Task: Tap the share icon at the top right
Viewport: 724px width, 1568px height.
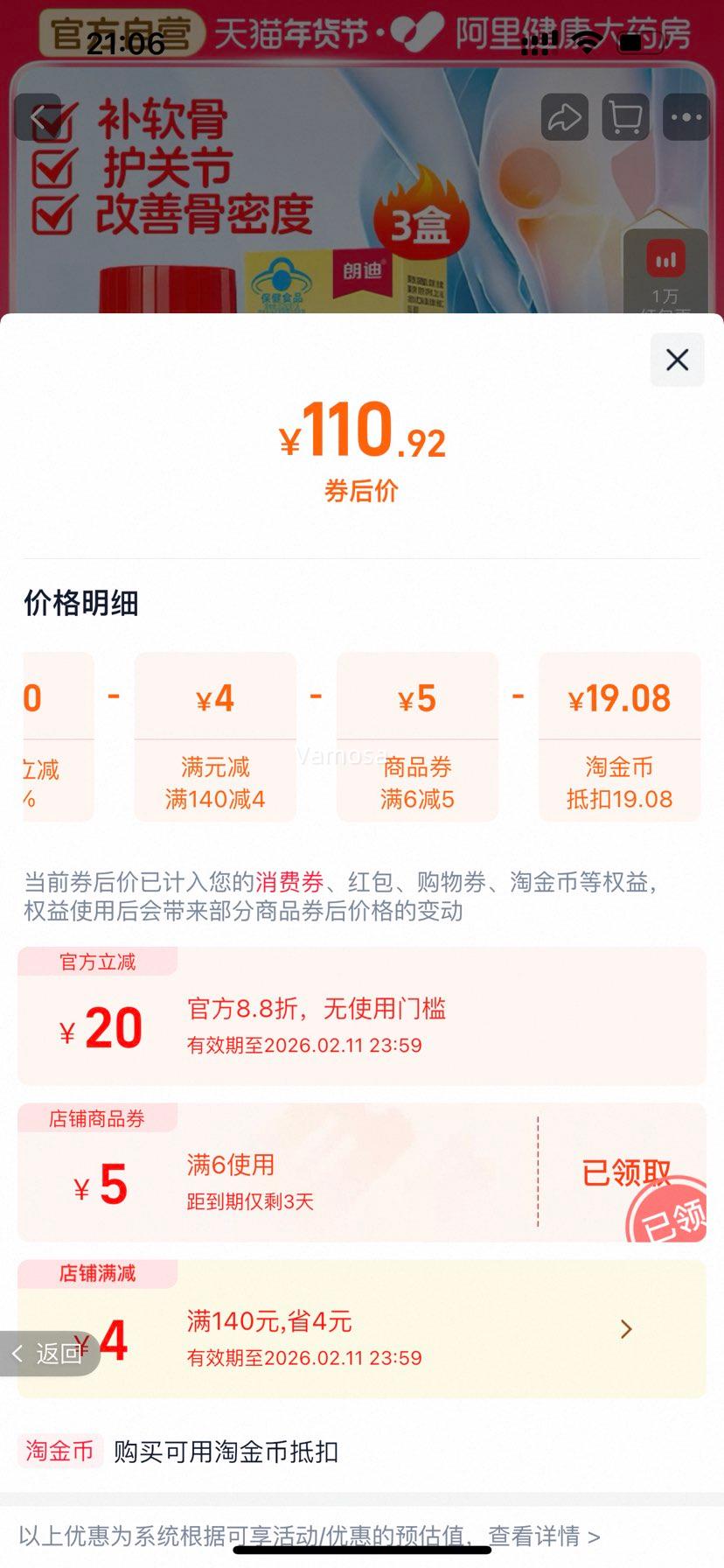Action: pyautogui.click(x=564, y=116)
